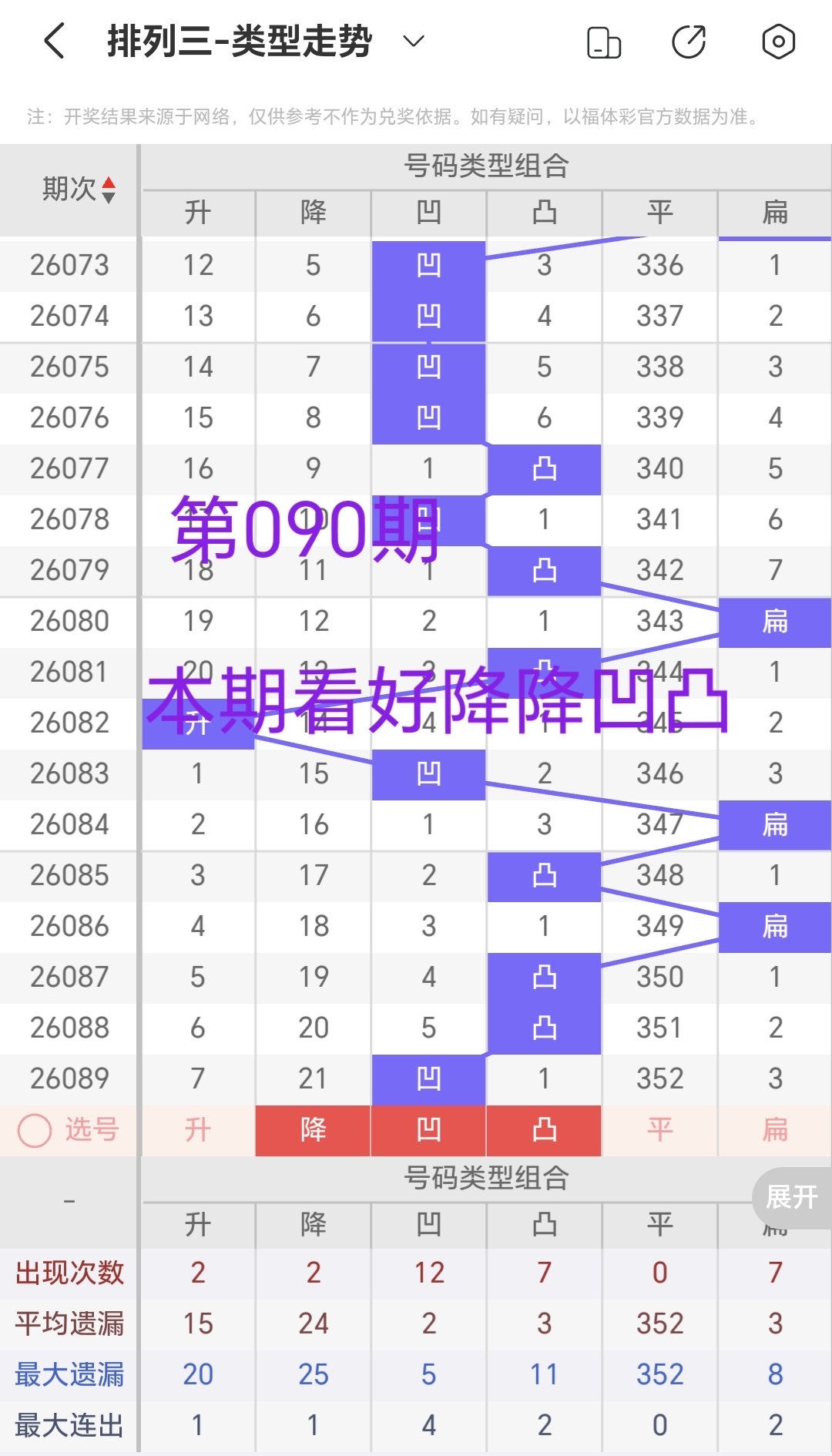Open the 排列三-类型走势 title dropdown
This screenshot has height=1456, width=832.
(413, 42)
